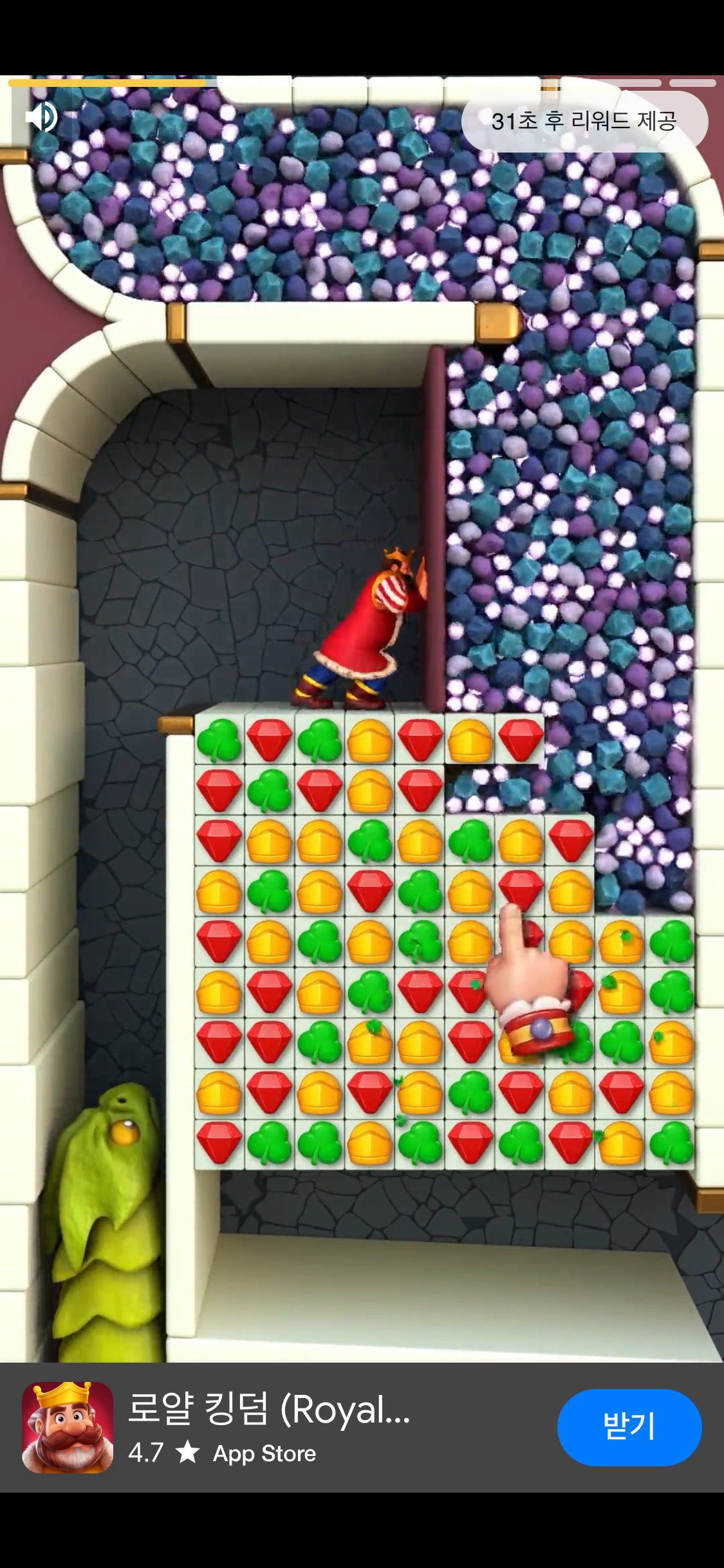Mute the ad sound
Screen dimensions: 724x1568
pyautogui.click(x=41, y=117)
